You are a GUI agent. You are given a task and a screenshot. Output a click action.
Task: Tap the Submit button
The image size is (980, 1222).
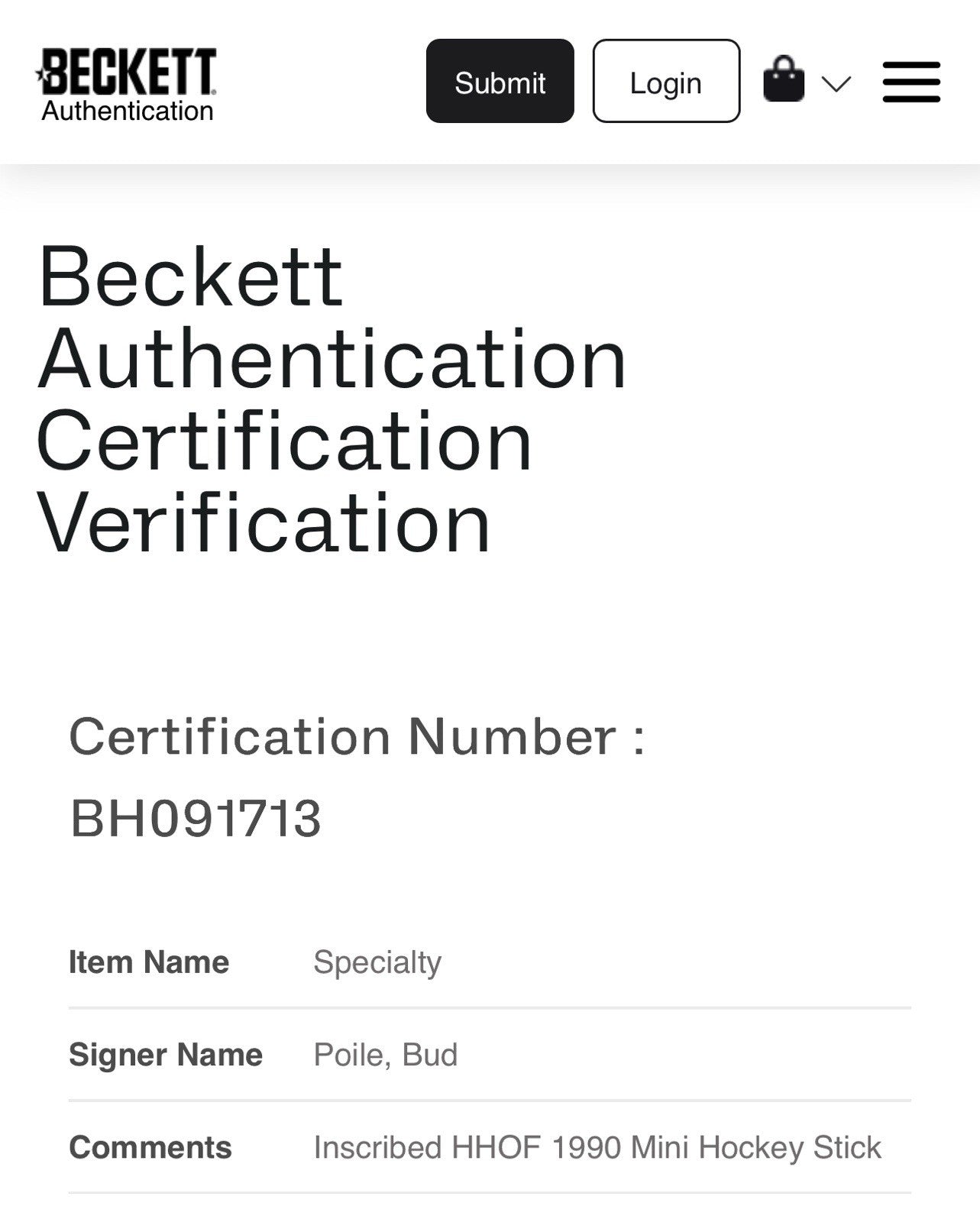500,82
